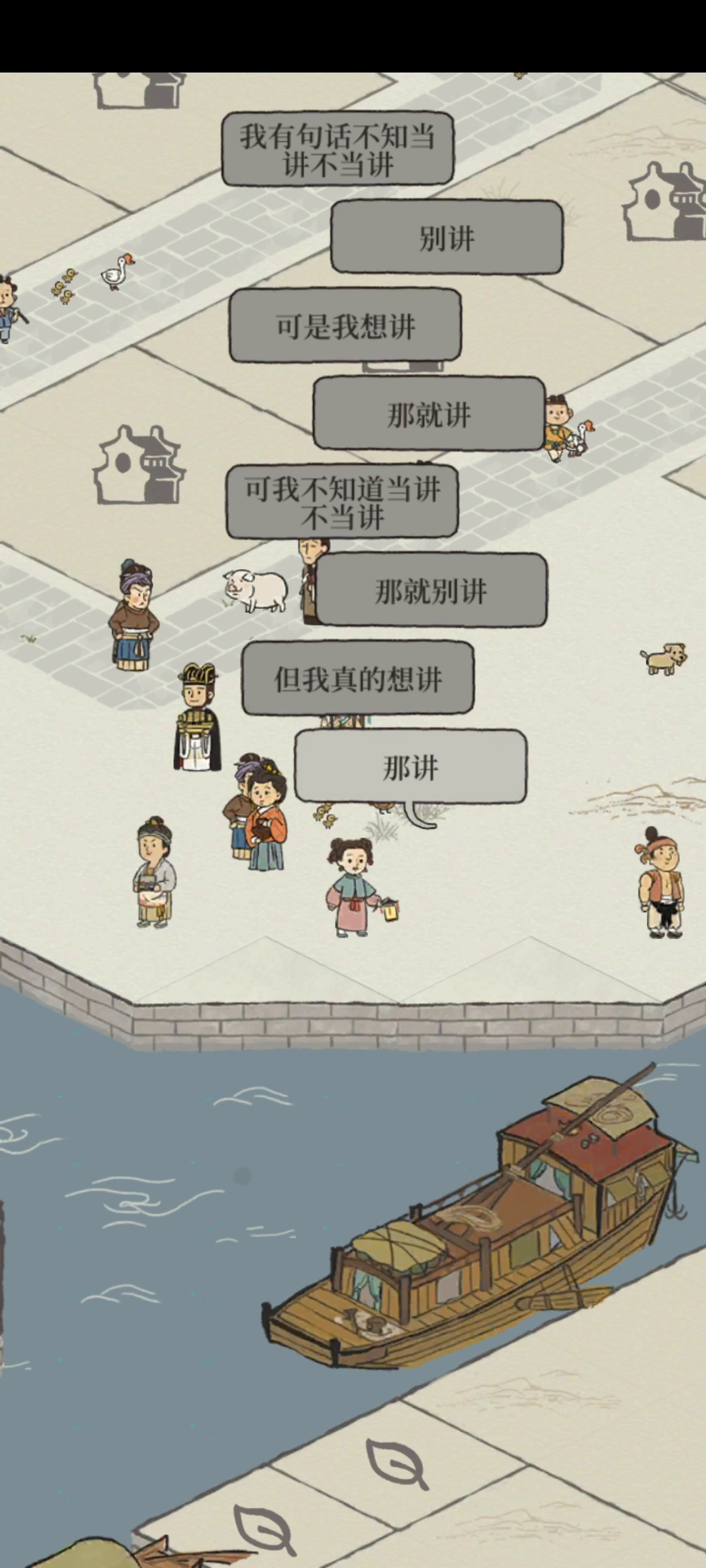
Task: Tap the white pig on the road
Action: pos(256,589)
